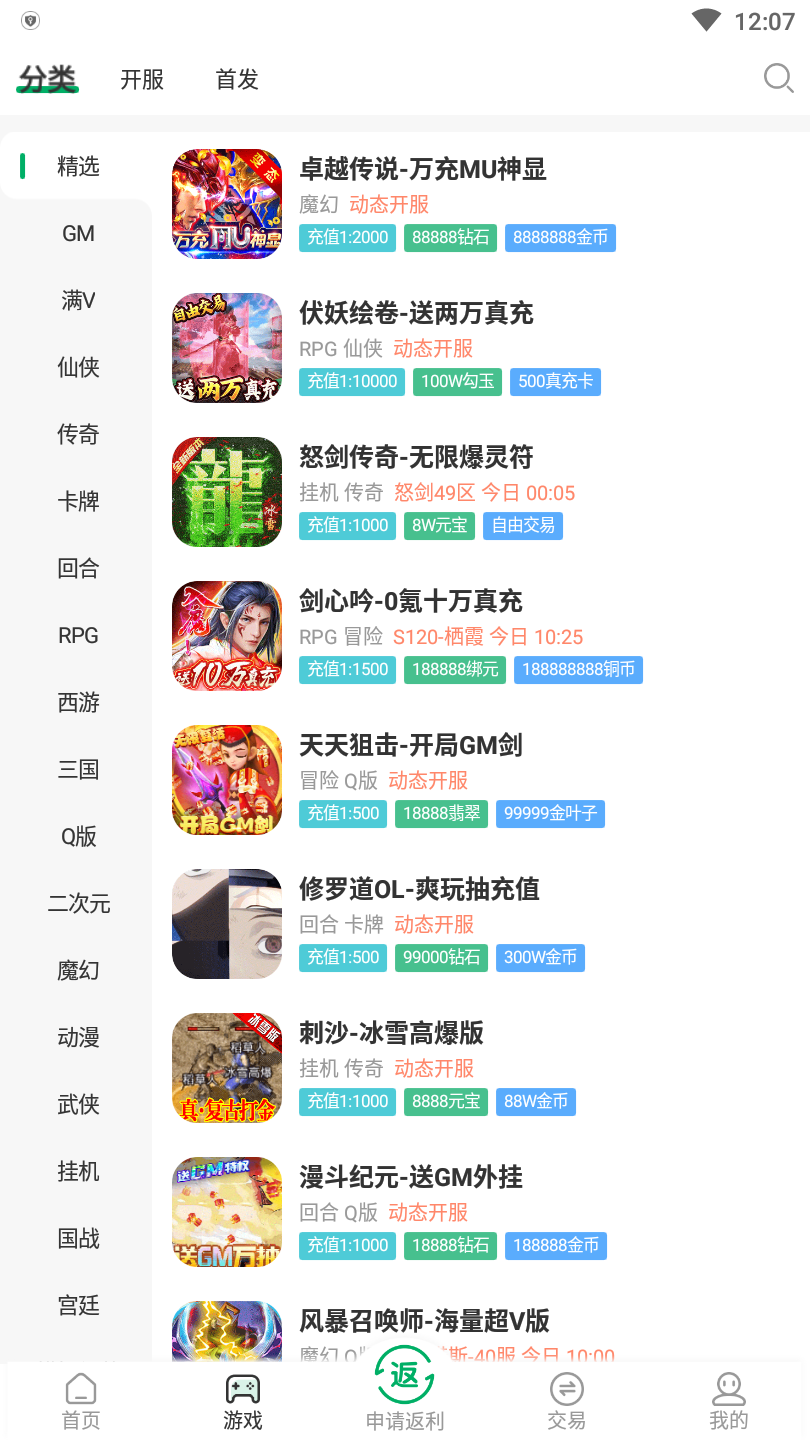Open the 传奇 category section
The height and width of the screenshot is (1440, 810).
click(x=78, y=434)
